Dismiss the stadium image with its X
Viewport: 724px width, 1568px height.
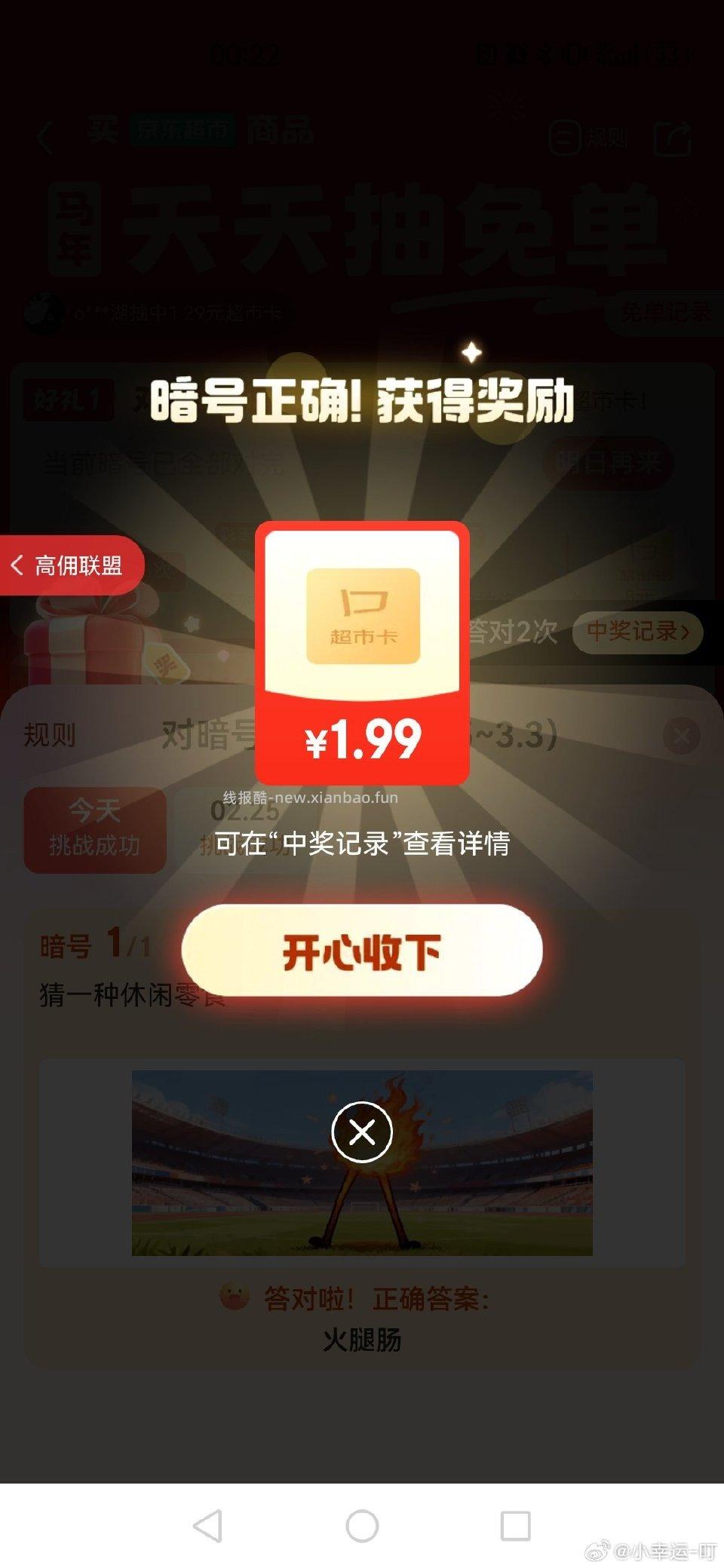[x=362, y=1132]
